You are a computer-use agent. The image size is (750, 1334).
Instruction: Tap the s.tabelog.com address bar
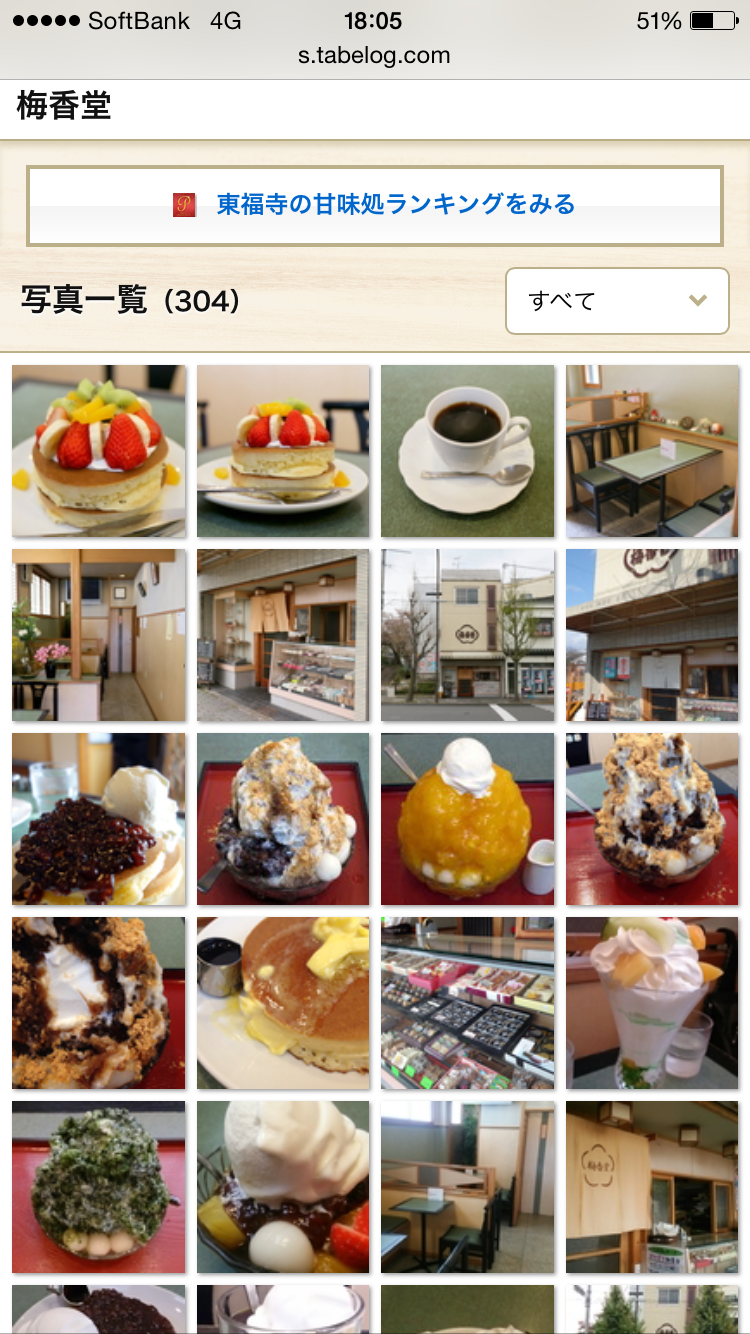375,55
